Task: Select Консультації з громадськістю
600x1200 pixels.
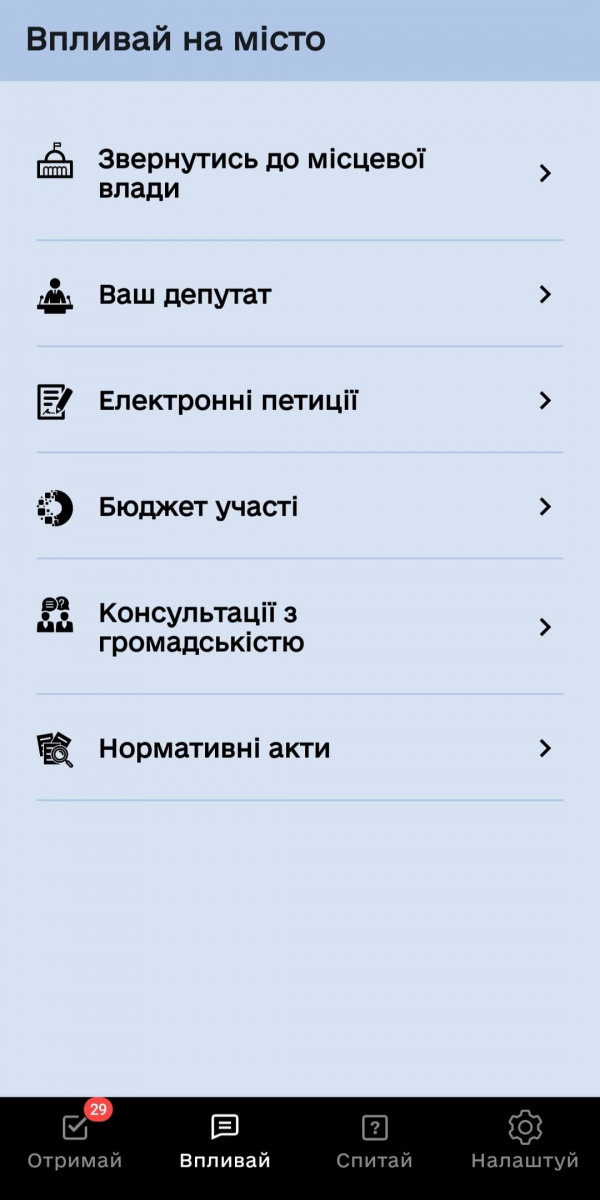Action: point(300,627)
